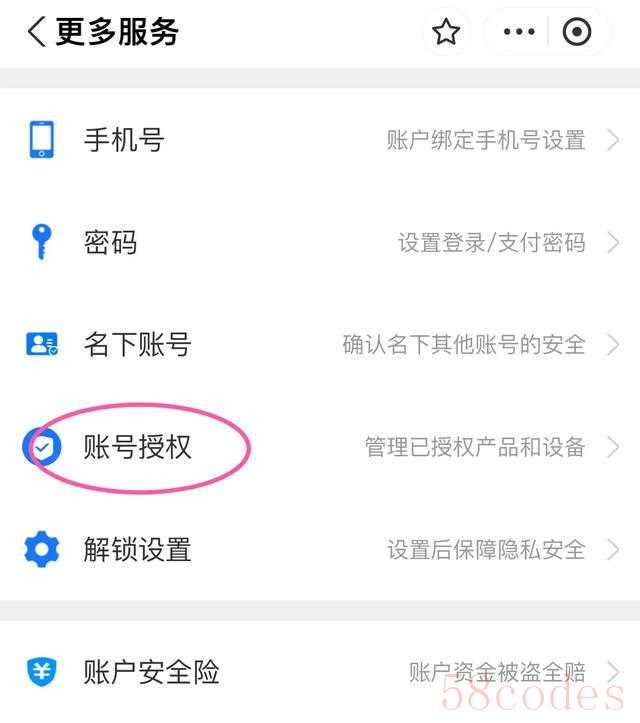Viewport: 640px width, 723px height.
Task: Open 账户安全险 insurance row
Action: (320, 671)
